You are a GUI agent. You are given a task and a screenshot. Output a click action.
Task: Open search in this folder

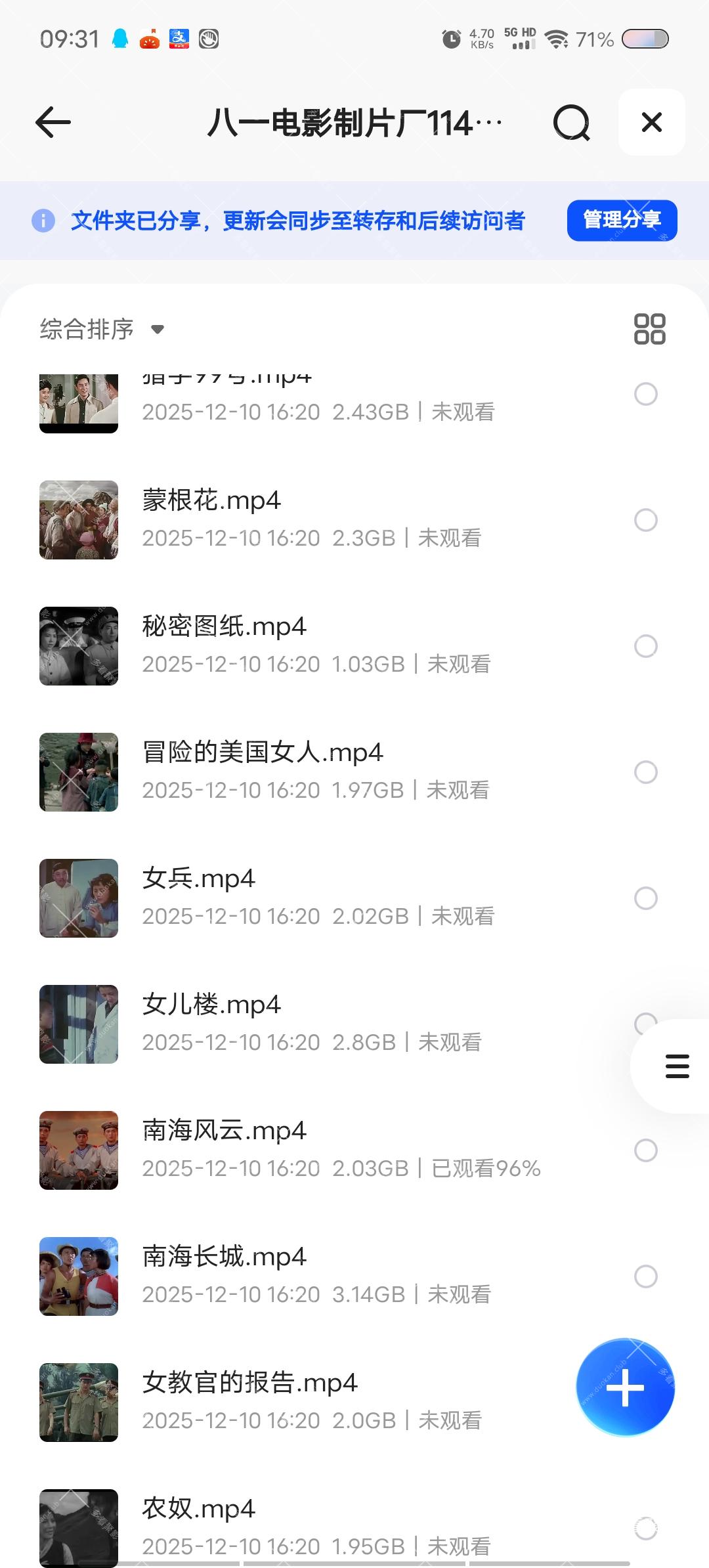[572, 122]
